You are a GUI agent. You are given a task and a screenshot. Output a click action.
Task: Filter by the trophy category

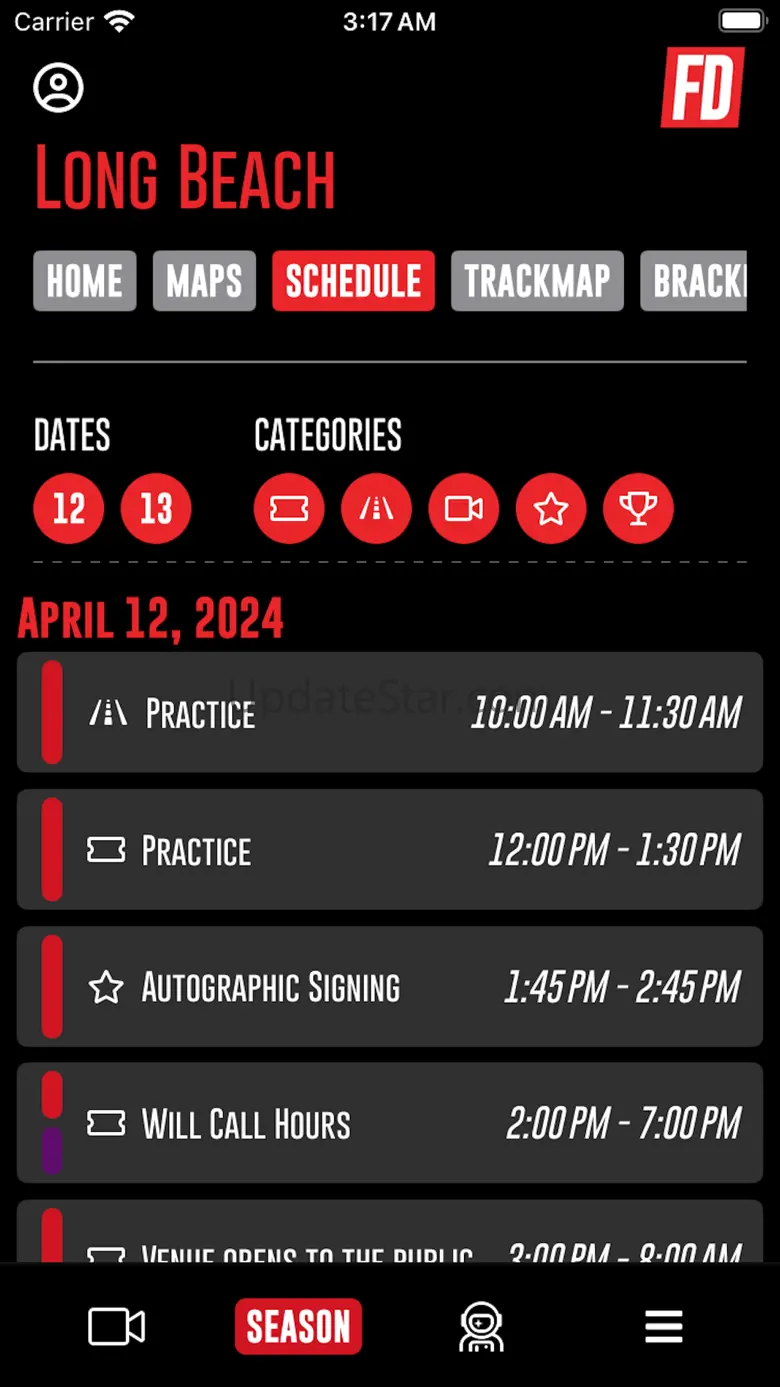point(638,509)
